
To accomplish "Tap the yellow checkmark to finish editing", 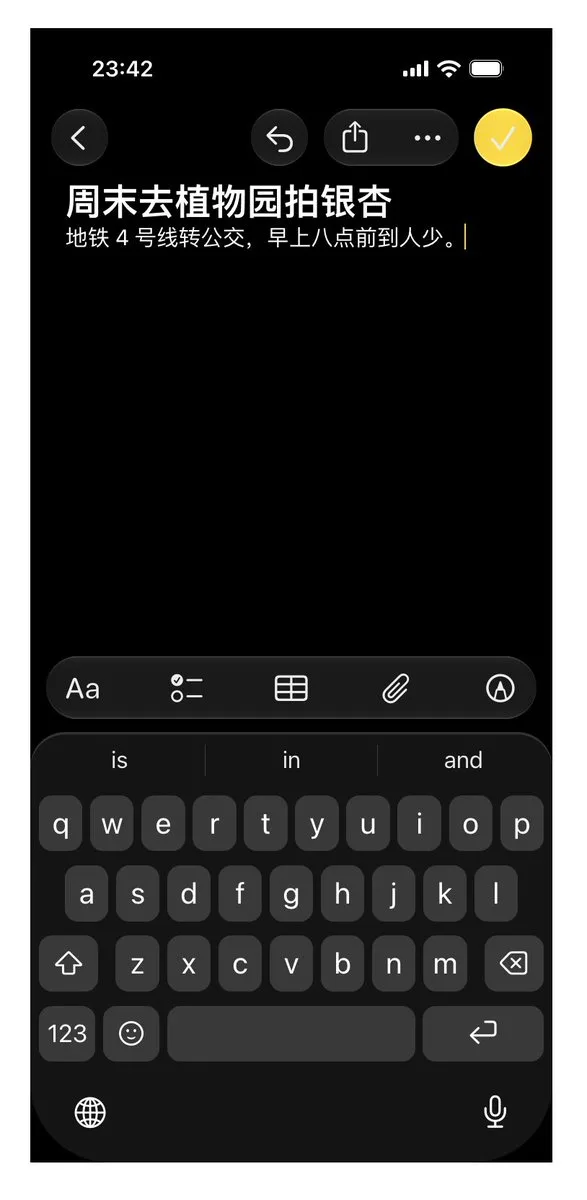I will (503, 138).
